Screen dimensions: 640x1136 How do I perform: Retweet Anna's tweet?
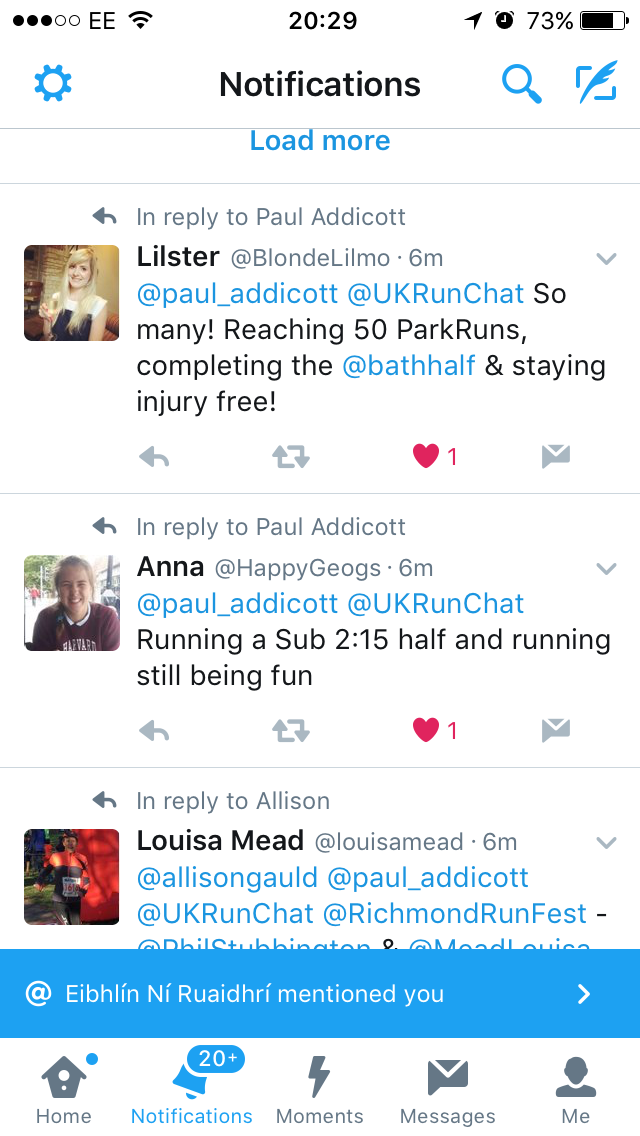[x=291, y=731]
